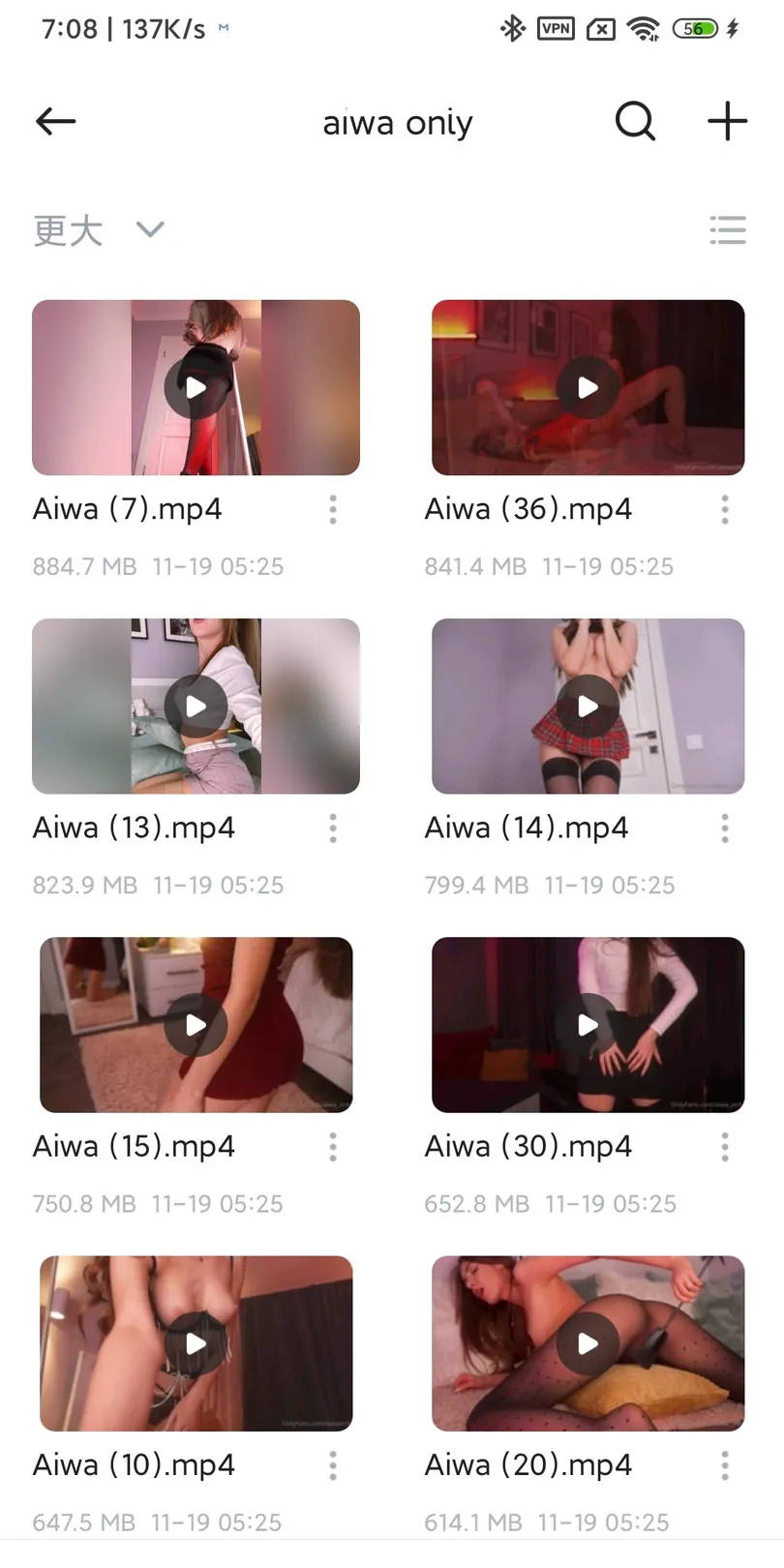Open more options for Aiwa (36).mp4

[x=725, y=509]
